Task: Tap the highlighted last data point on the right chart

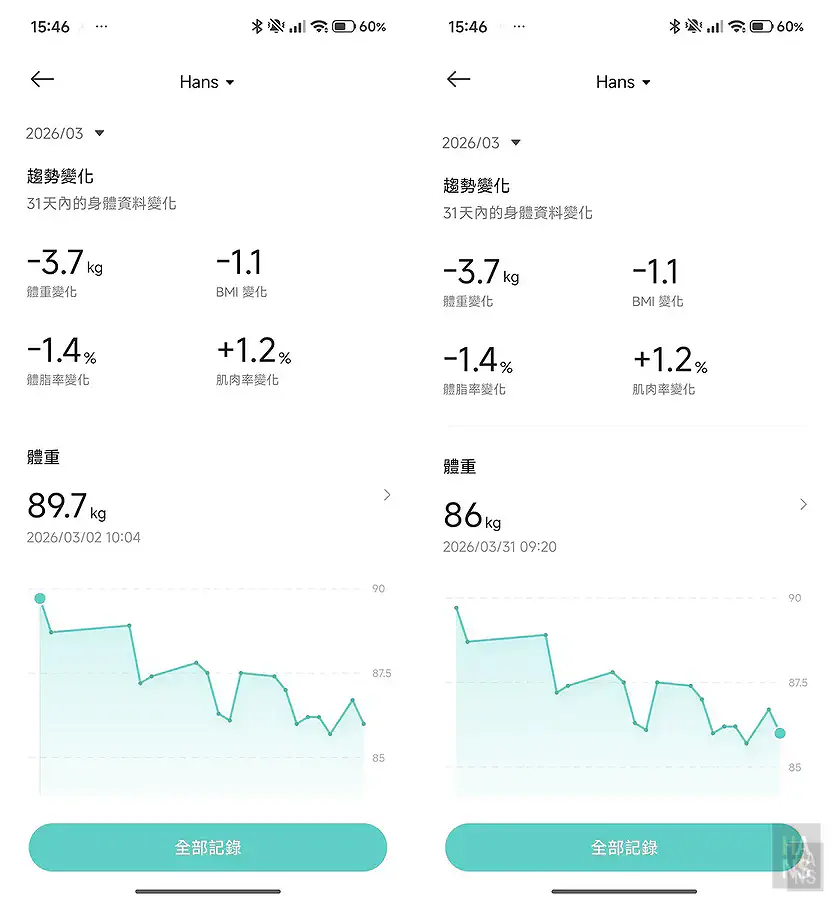Action: click(779, 733)
